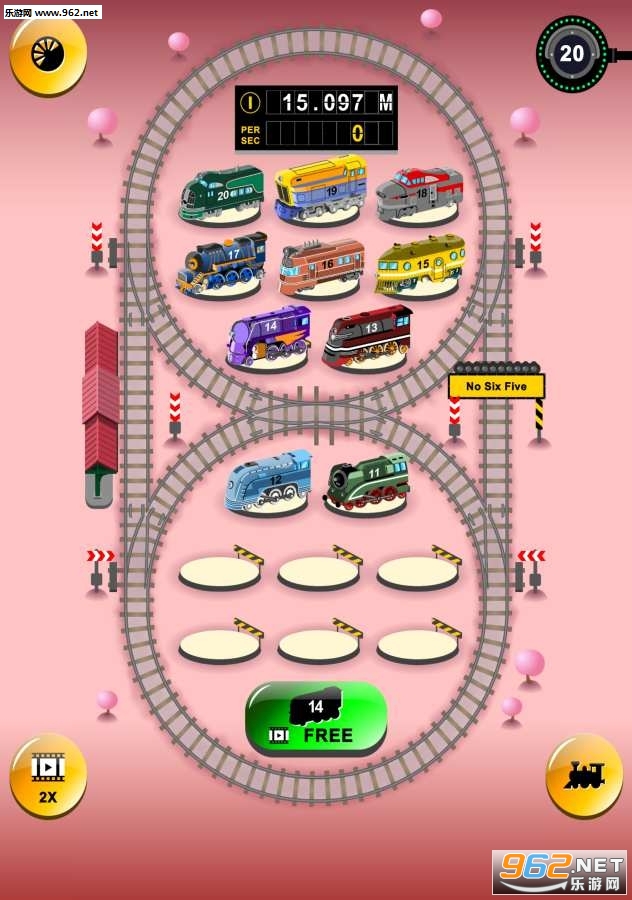Select the dark red train numbered 13
This screenshot has height=900, width=632.
coord(367,336)
